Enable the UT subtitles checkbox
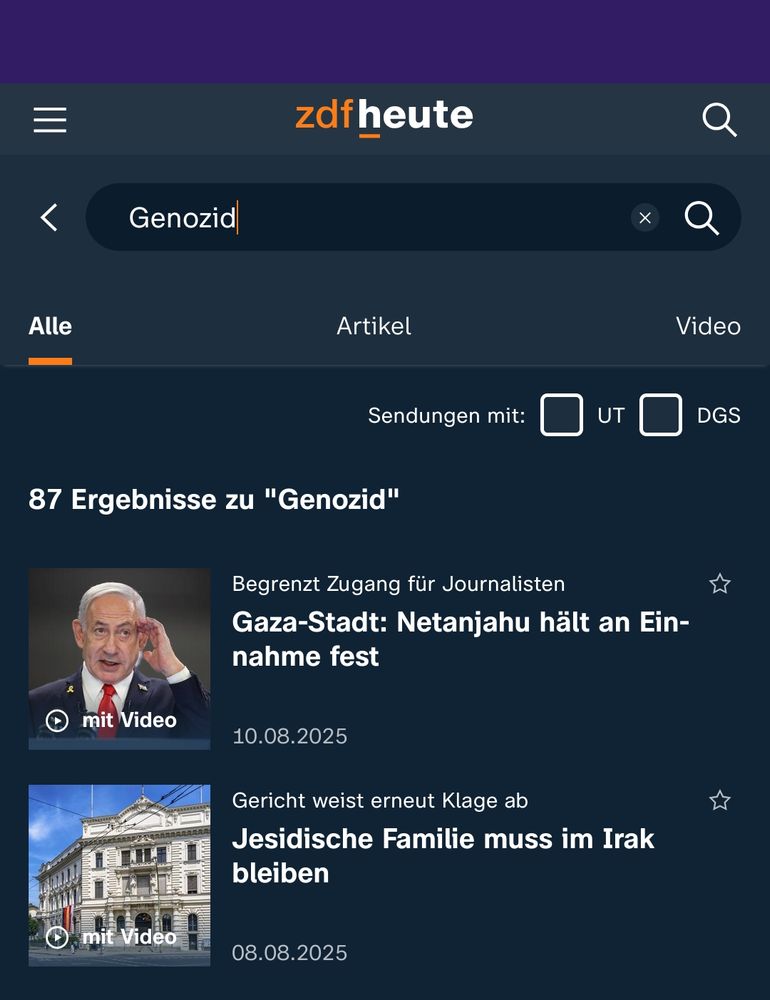Viewport: 770px width, 1000px height. point(562,415)
